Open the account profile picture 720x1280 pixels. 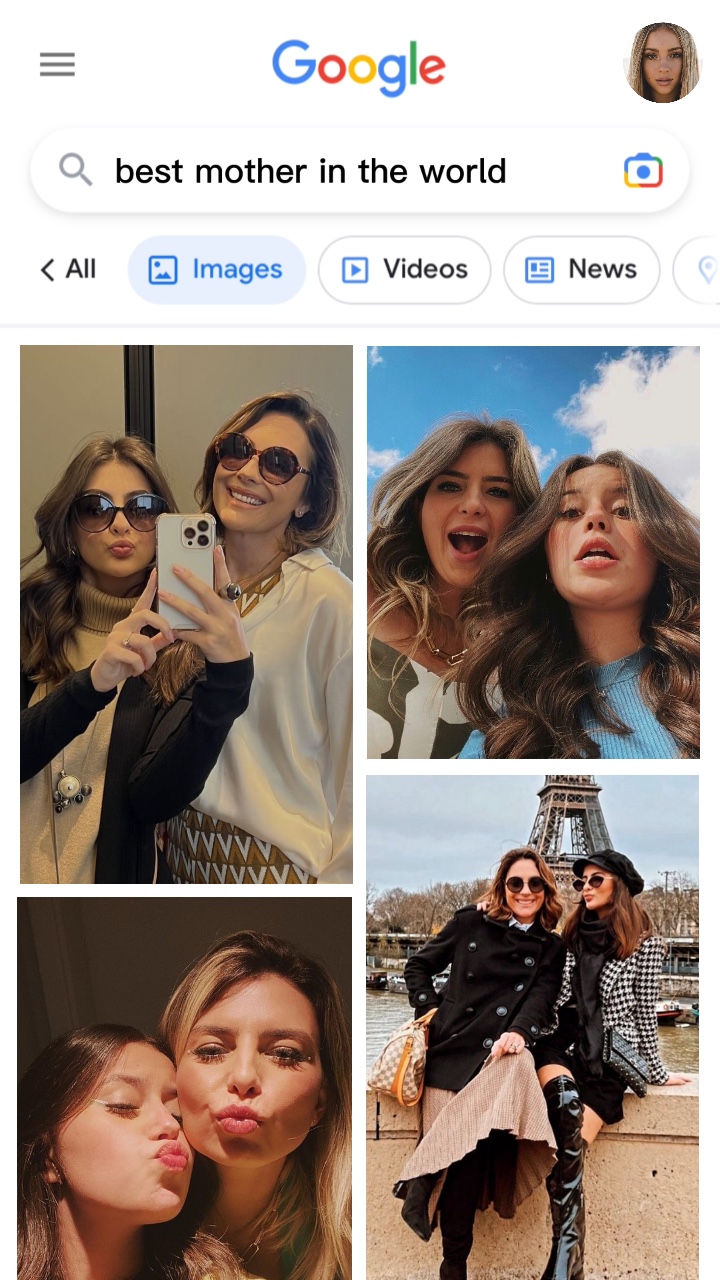pyautogui.click(x=662, y=63)
